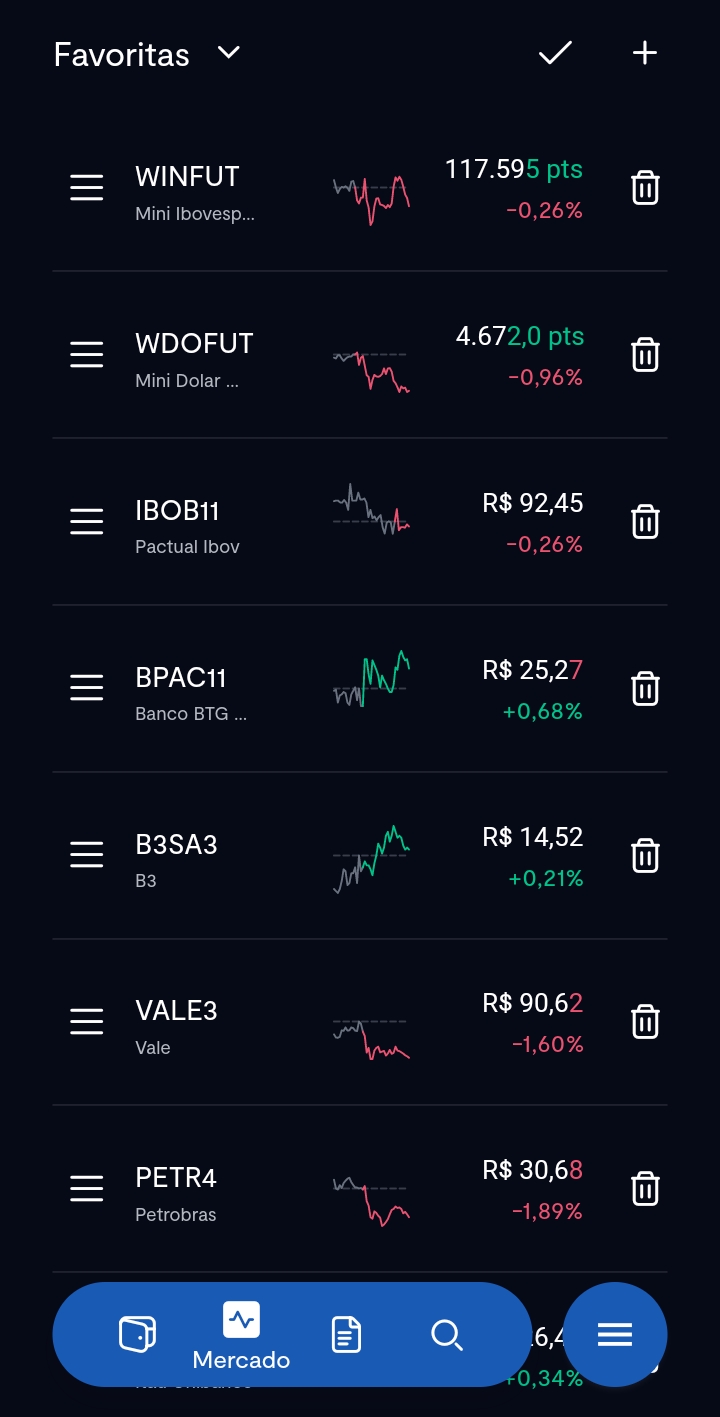Delete IBOB11 from the list
The width and height of the screenshot is (720, 1417).
[645, 522]
